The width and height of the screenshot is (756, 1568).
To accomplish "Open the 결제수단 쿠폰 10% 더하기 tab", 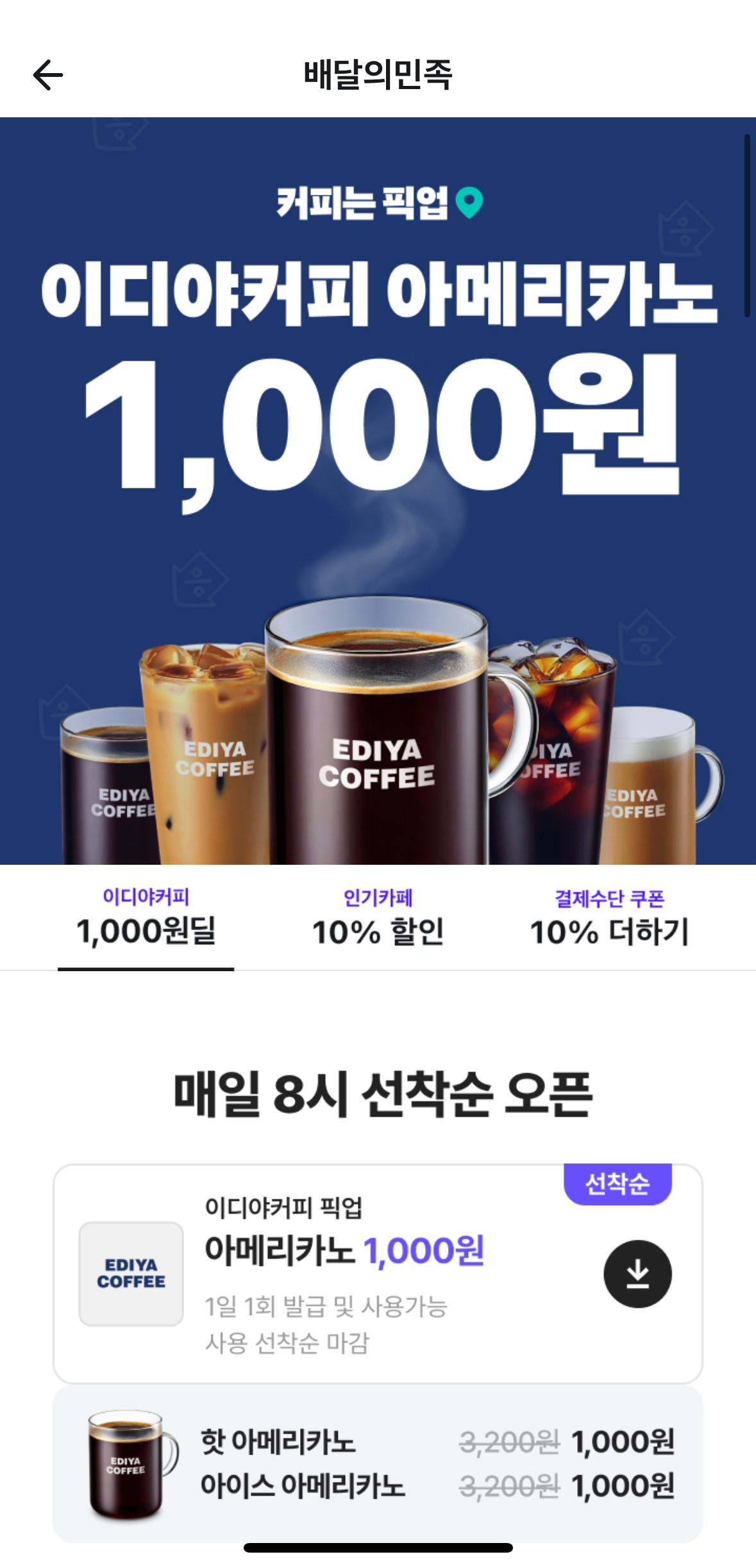I will click(609, 918).
